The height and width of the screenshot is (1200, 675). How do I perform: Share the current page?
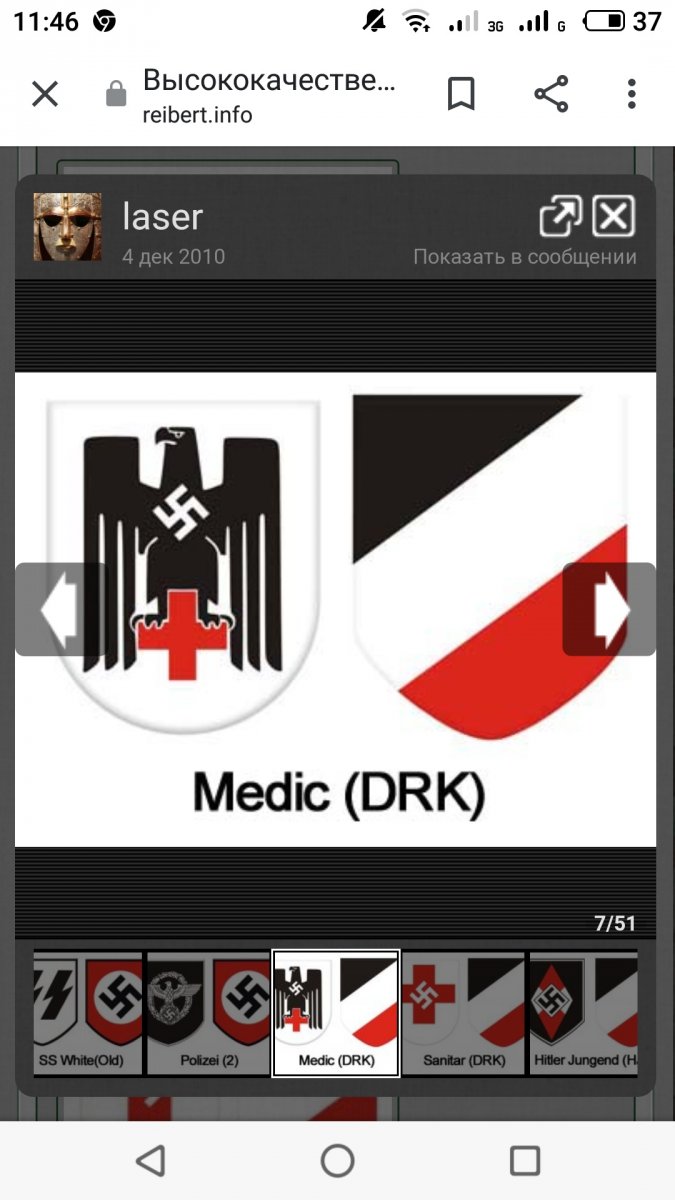[x=551, y=95]
